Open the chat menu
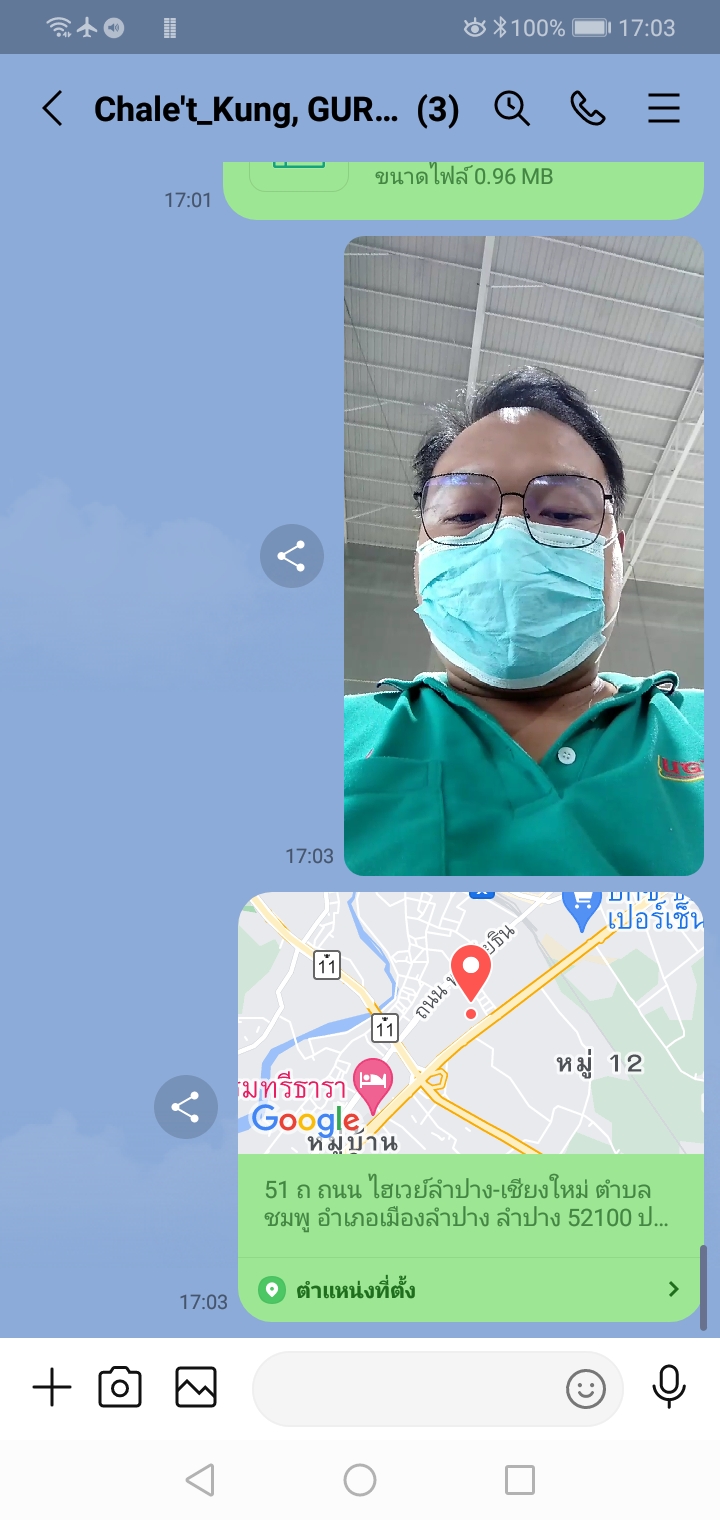The image size is (720, 1520). 664,109
